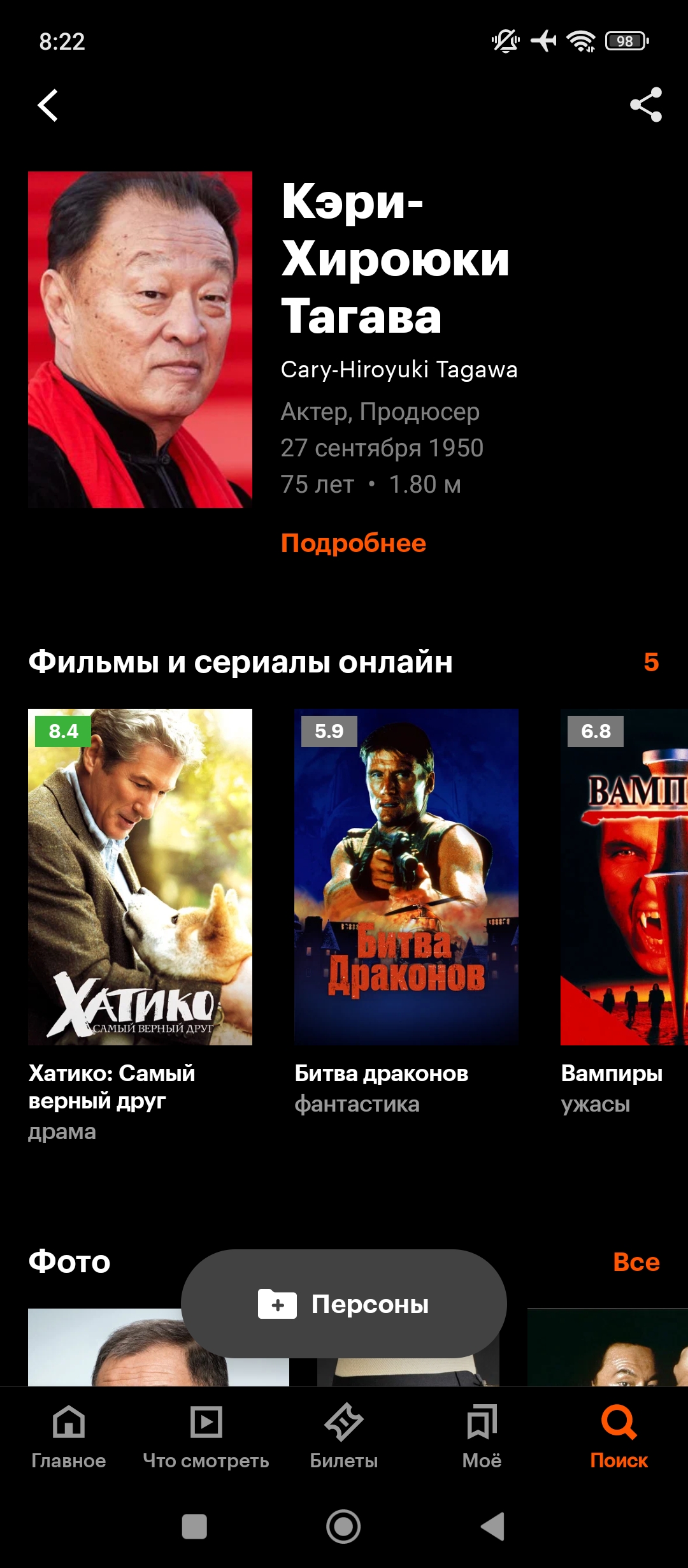The image size is (688, 1568).
Task: Add the actor to the Персоны folder
Action: click(344, 1303)
